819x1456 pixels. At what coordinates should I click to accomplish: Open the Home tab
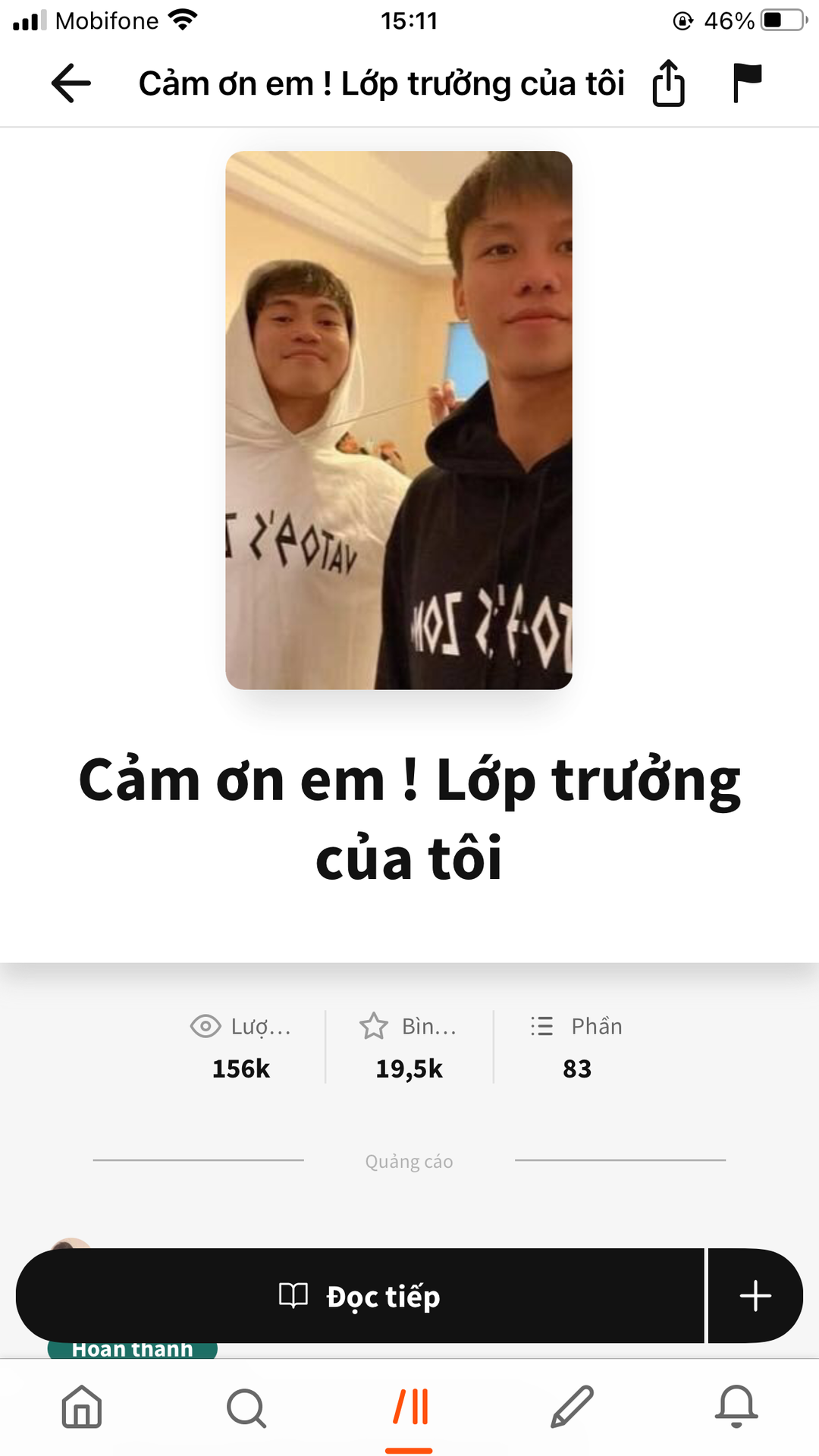coord(82,1407)
